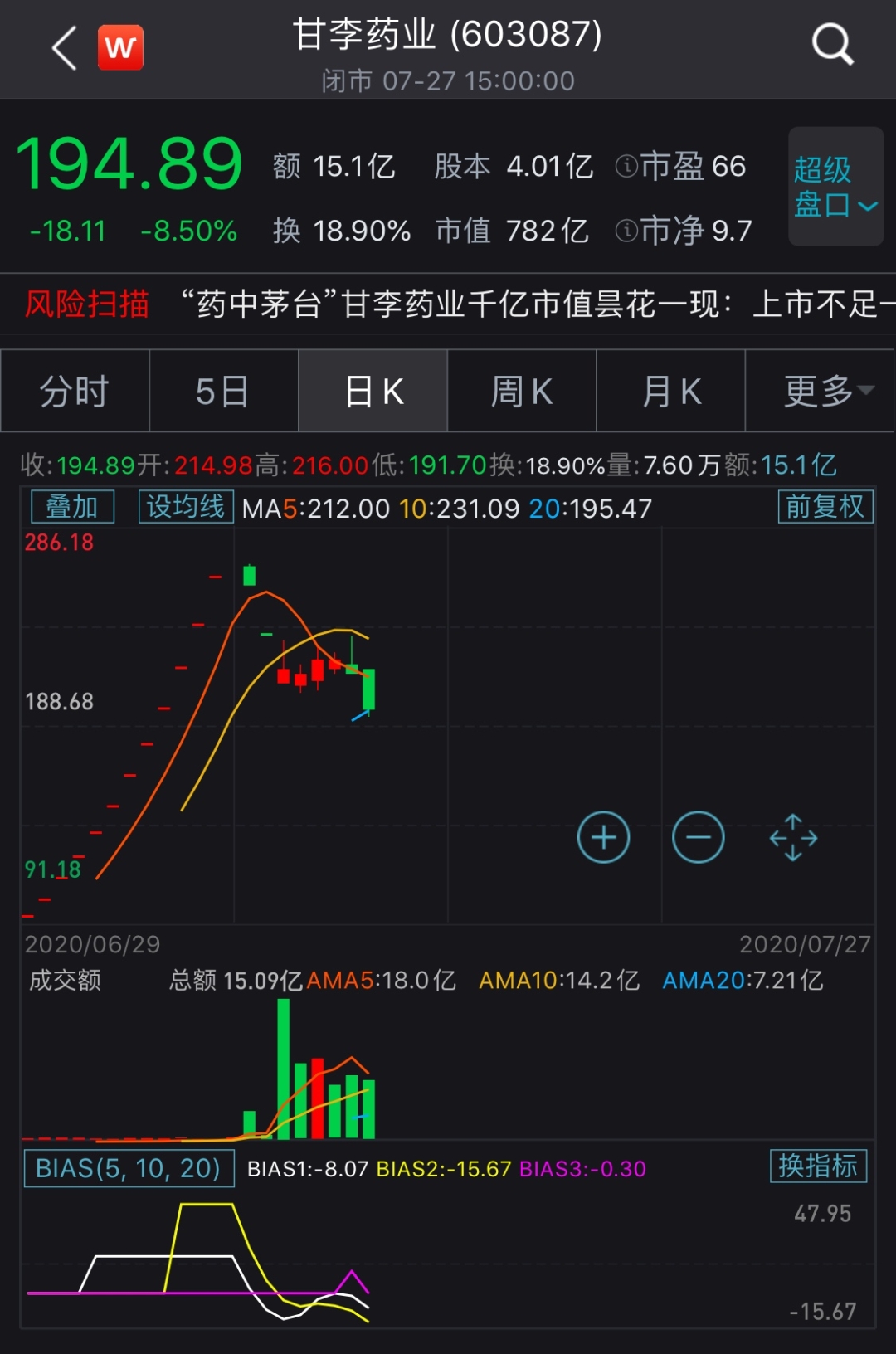Screen dimensions: 896x1354
Task: Tap 换指标 to switch indicator
Action: click(x=818, y=1166)
